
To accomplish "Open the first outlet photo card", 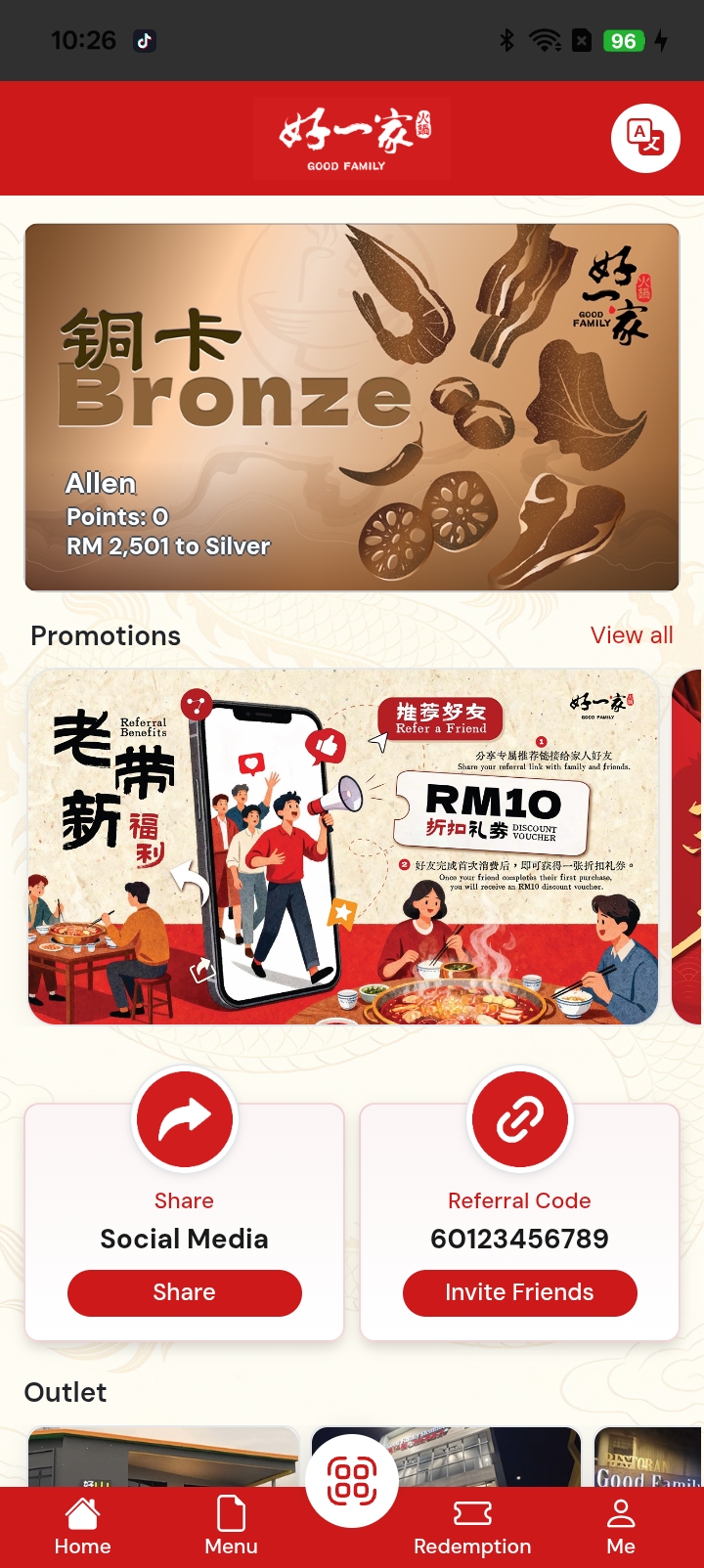I will click(162, 1457).
